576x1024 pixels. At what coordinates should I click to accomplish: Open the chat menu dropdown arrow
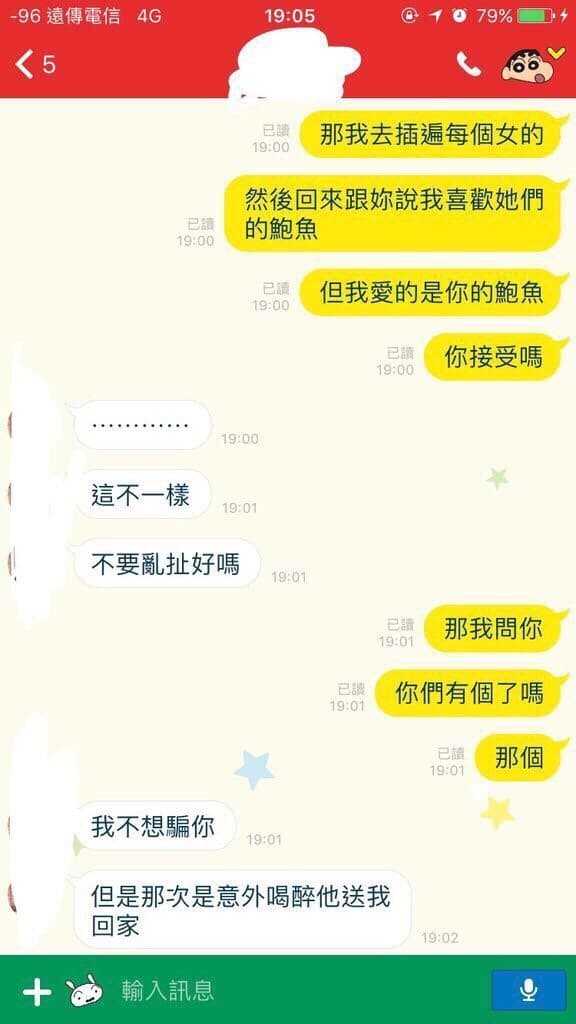556,53
